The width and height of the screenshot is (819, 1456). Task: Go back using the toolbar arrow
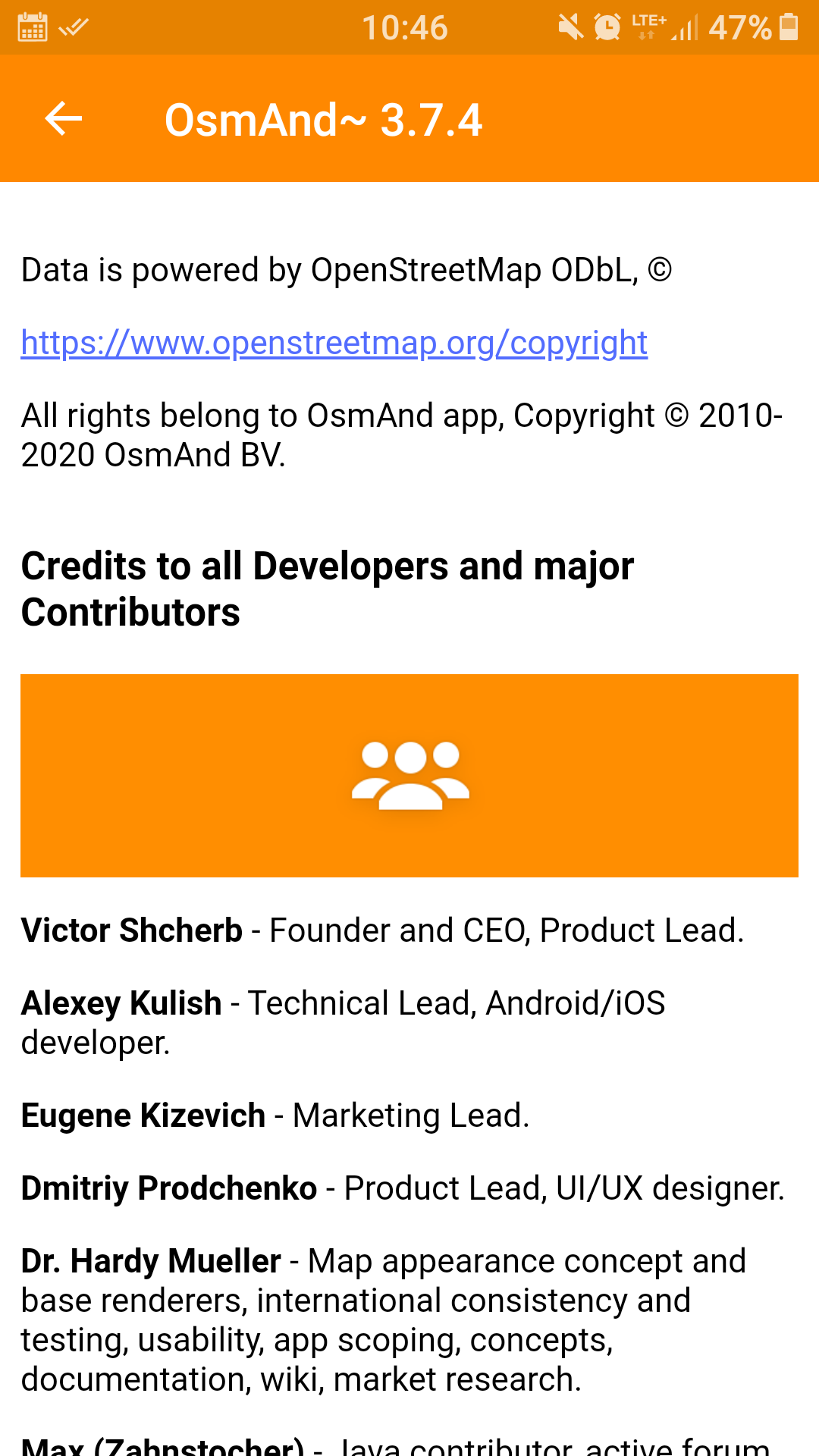coord(64,119)
